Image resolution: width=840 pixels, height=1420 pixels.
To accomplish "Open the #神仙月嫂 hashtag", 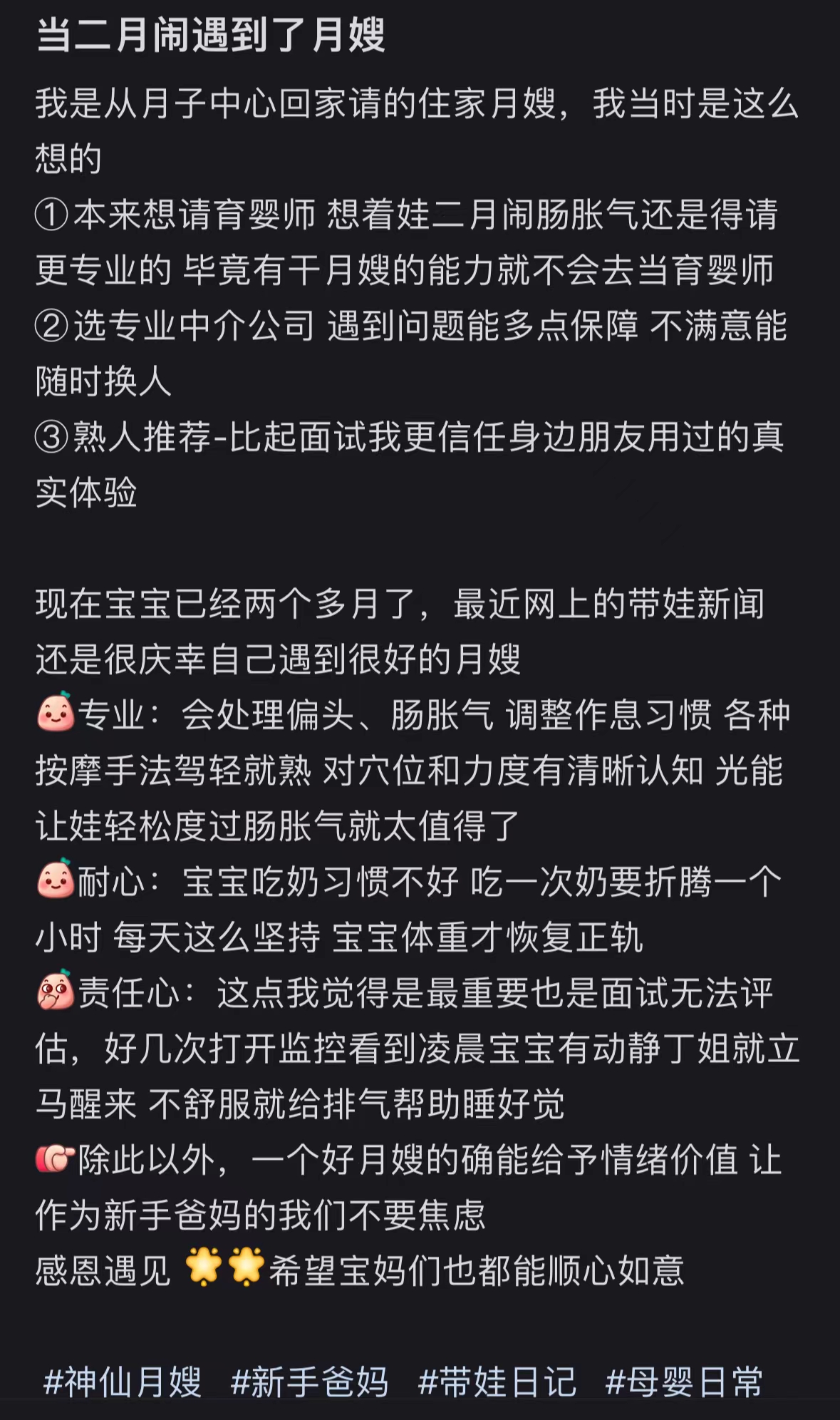I will [x=123, y=1382].
